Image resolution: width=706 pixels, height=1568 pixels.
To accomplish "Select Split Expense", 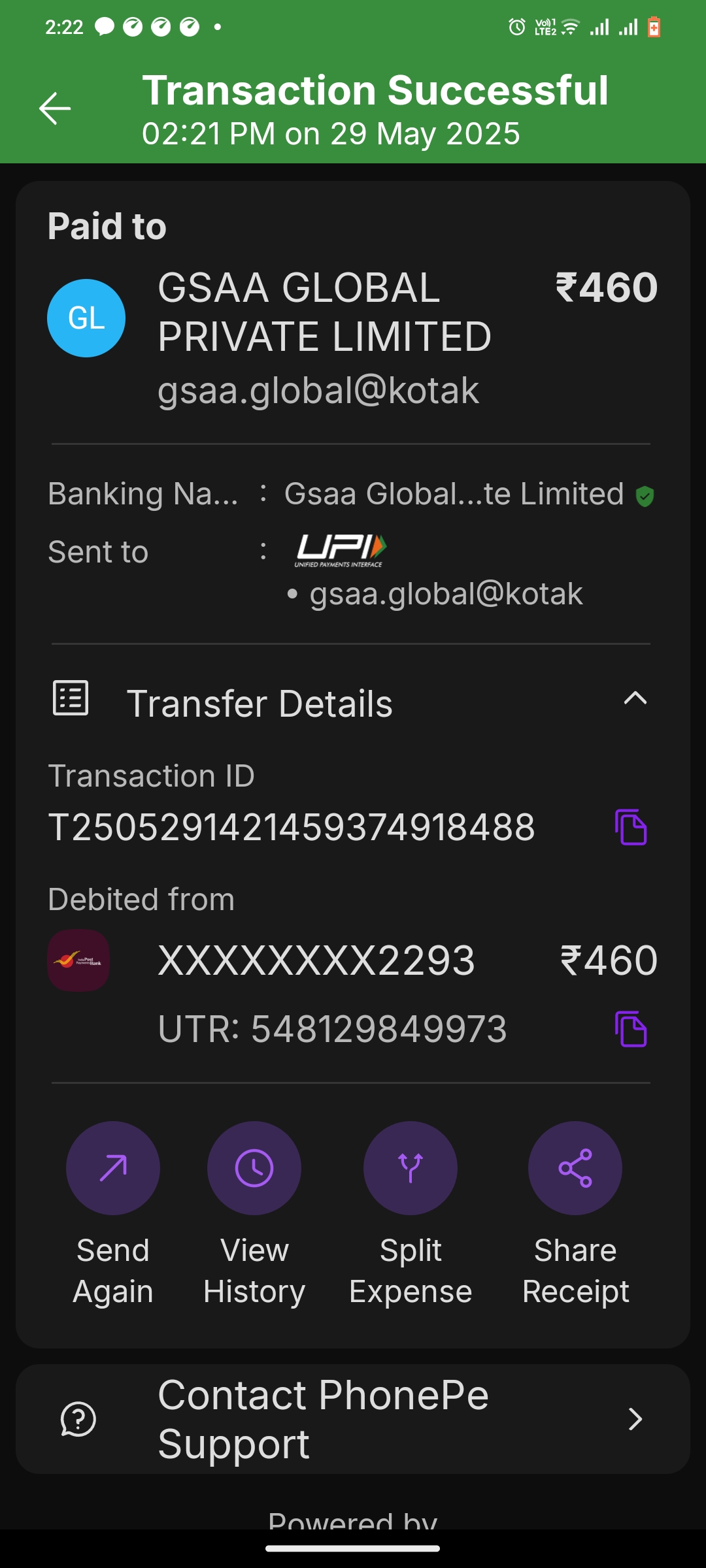I will click(x=411, y=1168).
